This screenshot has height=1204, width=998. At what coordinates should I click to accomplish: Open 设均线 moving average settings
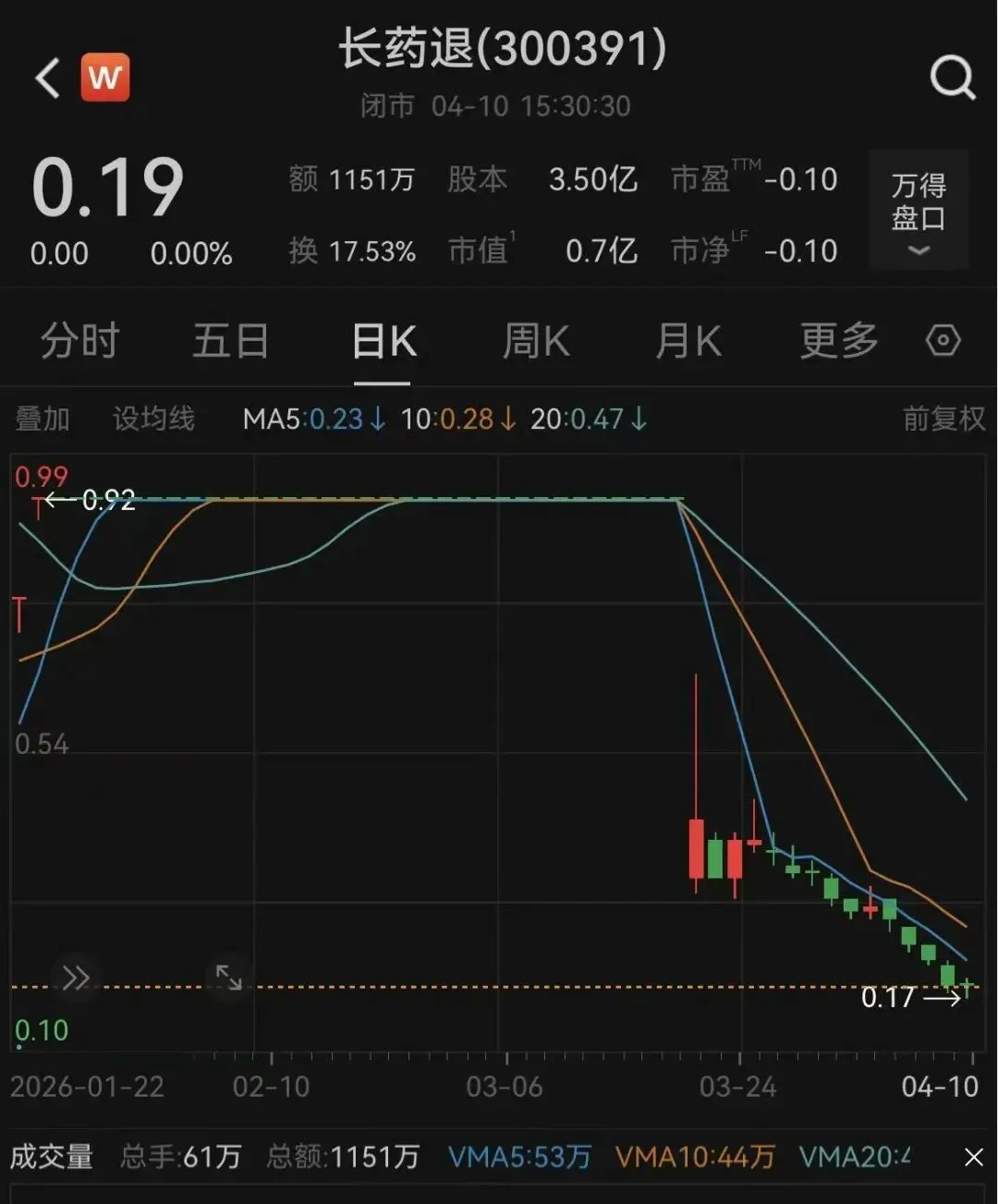pyautogui.click(x=153, y=420)
